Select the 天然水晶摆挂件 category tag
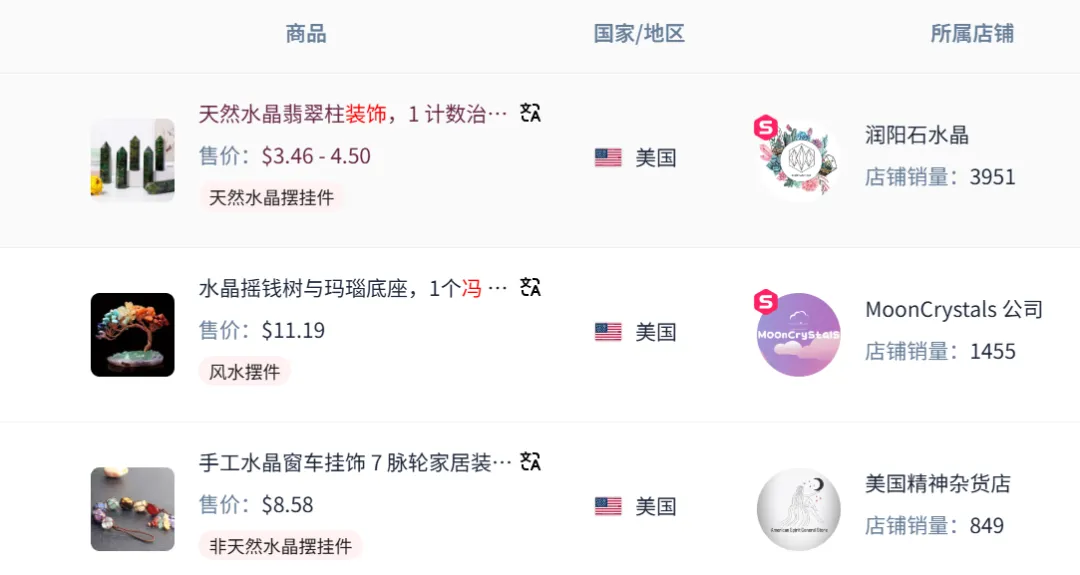Screen dimensions: 1080x575 271,197
